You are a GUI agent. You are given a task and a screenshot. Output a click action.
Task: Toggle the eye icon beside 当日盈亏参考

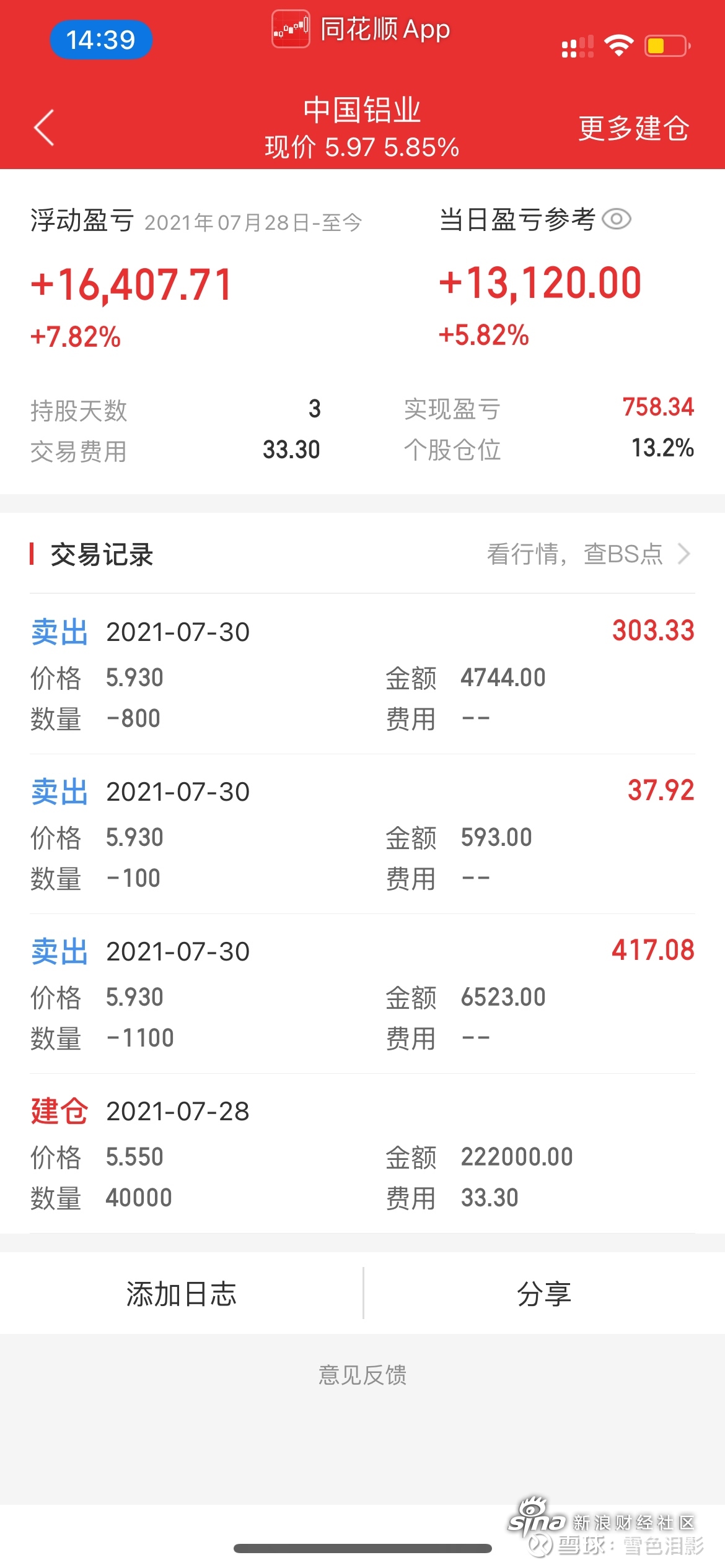pyautogui.click(x=617, y=219)
